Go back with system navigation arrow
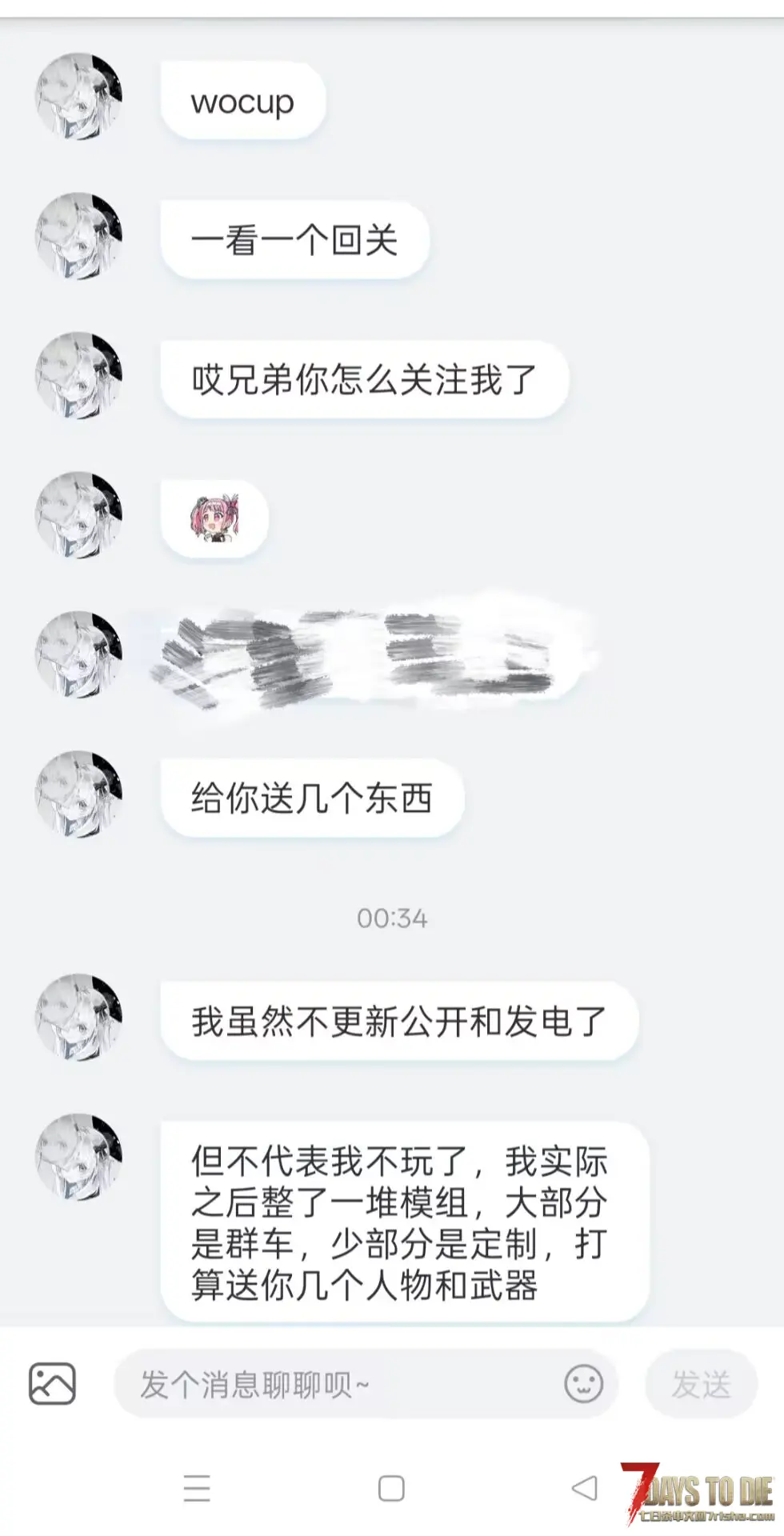Screen dimensions: 784x1536 coord(585,1488)
